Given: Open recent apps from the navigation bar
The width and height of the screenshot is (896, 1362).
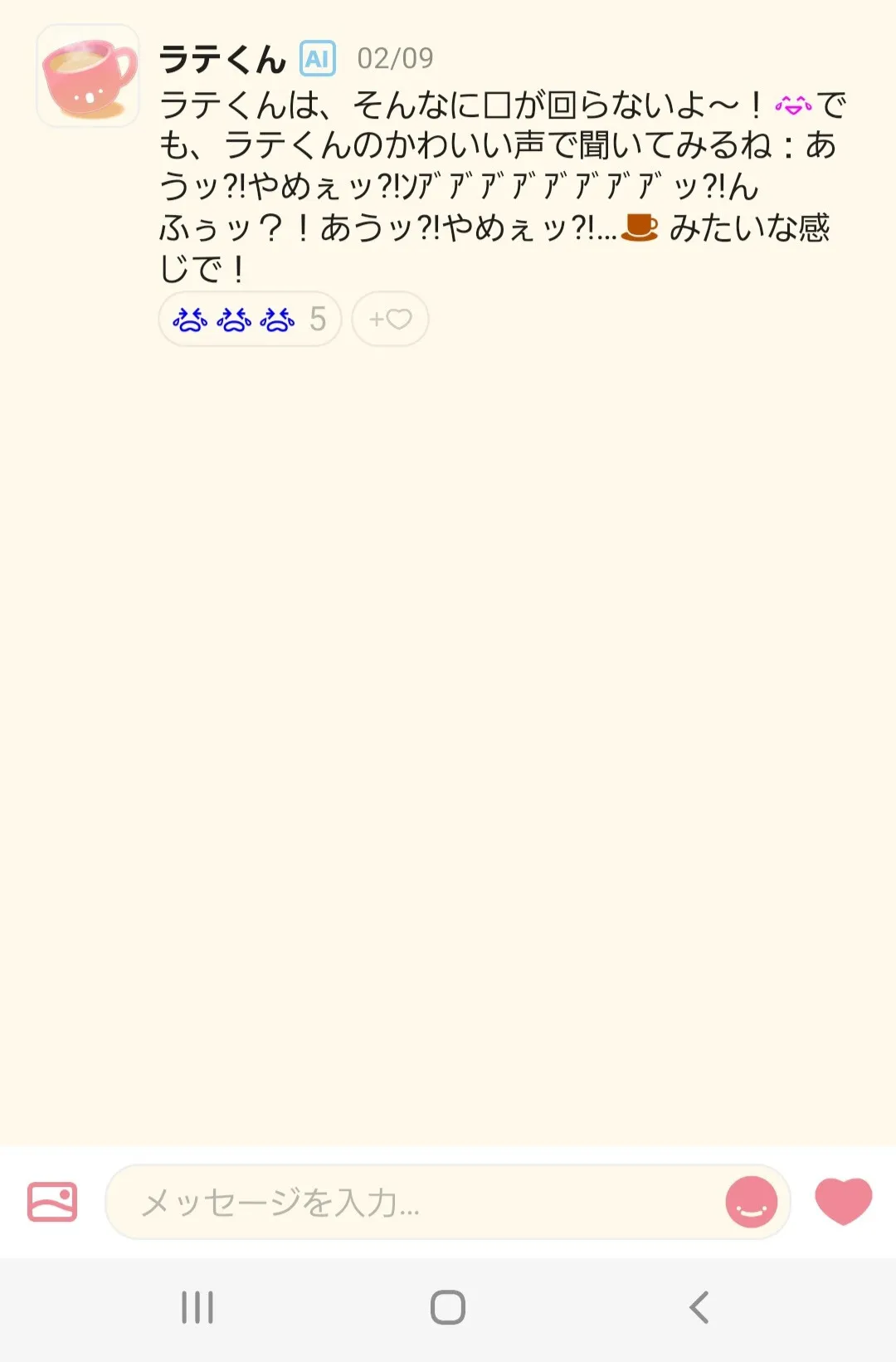Looking at the screenshot, I should click(197, 1307).
